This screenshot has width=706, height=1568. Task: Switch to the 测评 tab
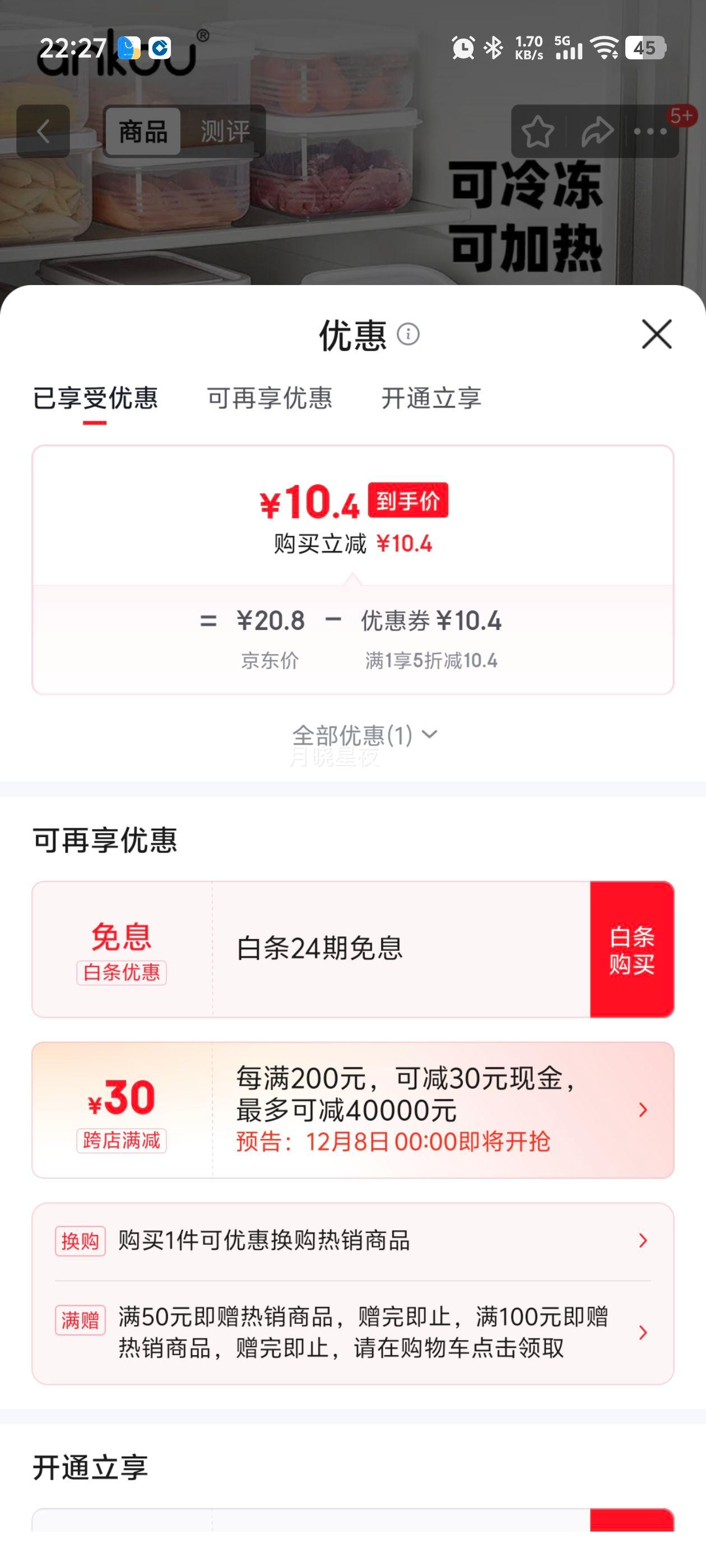coord(224,132)
